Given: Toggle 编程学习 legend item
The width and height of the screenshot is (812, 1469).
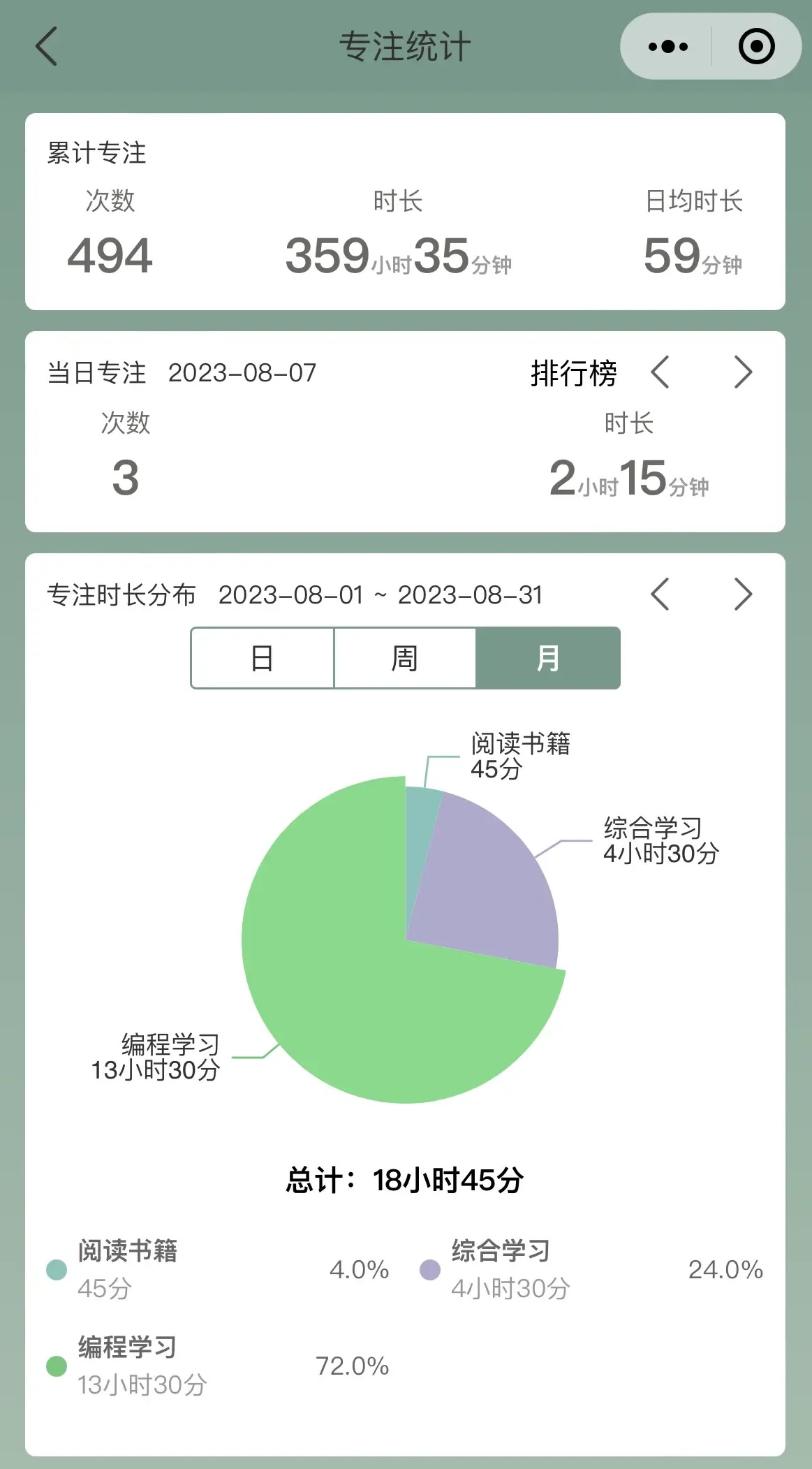Looking at the screenshot, I should [x=126, y=1365].
